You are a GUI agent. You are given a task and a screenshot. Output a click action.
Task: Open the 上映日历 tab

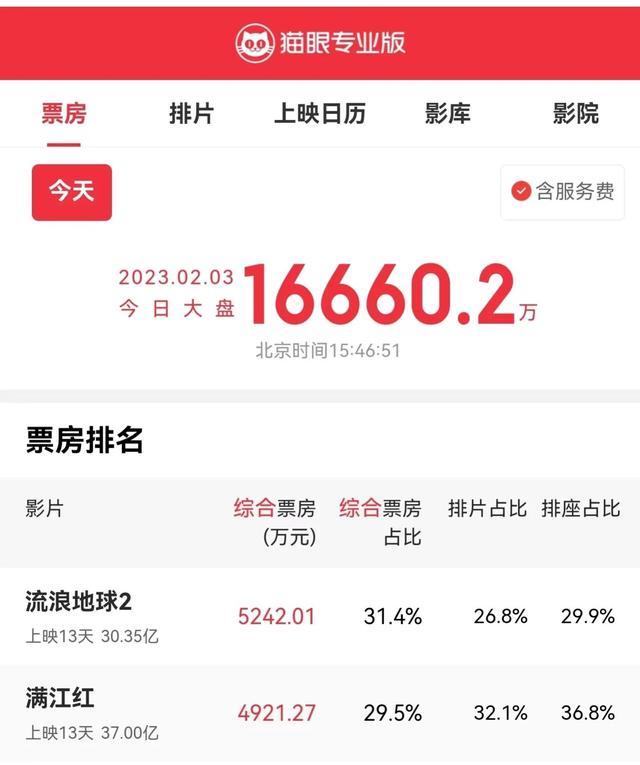click(319, 113)
